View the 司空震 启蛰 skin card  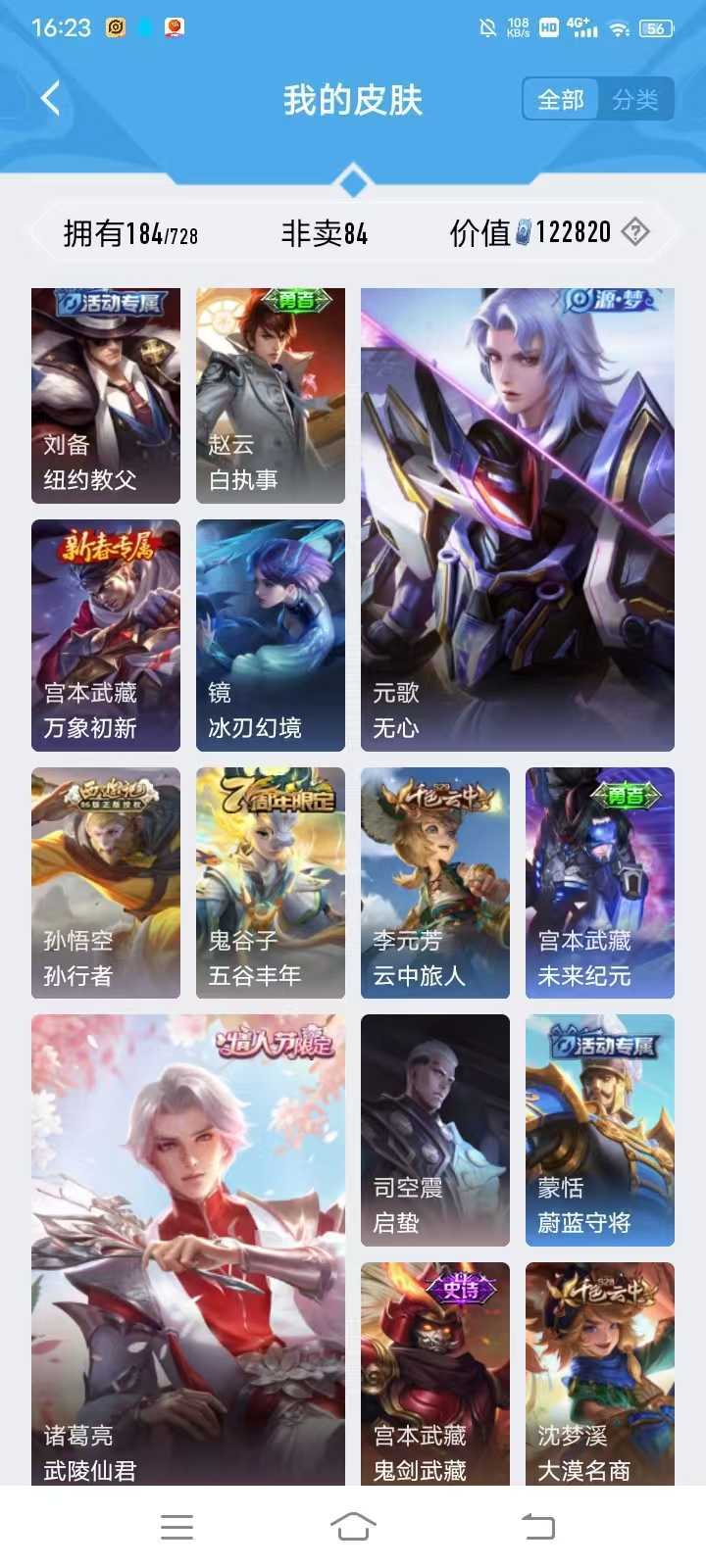(435, 1130)
